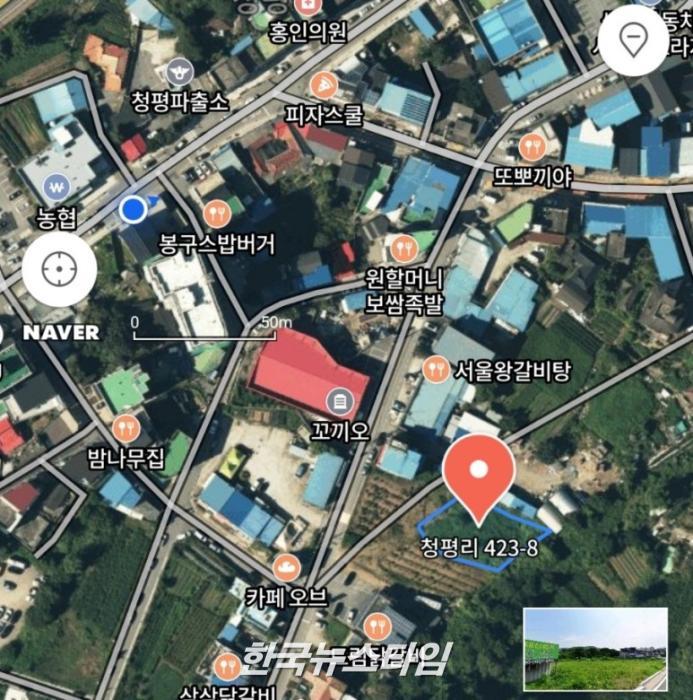View the 서울왕갈비탕 restaurant marker

436,369
